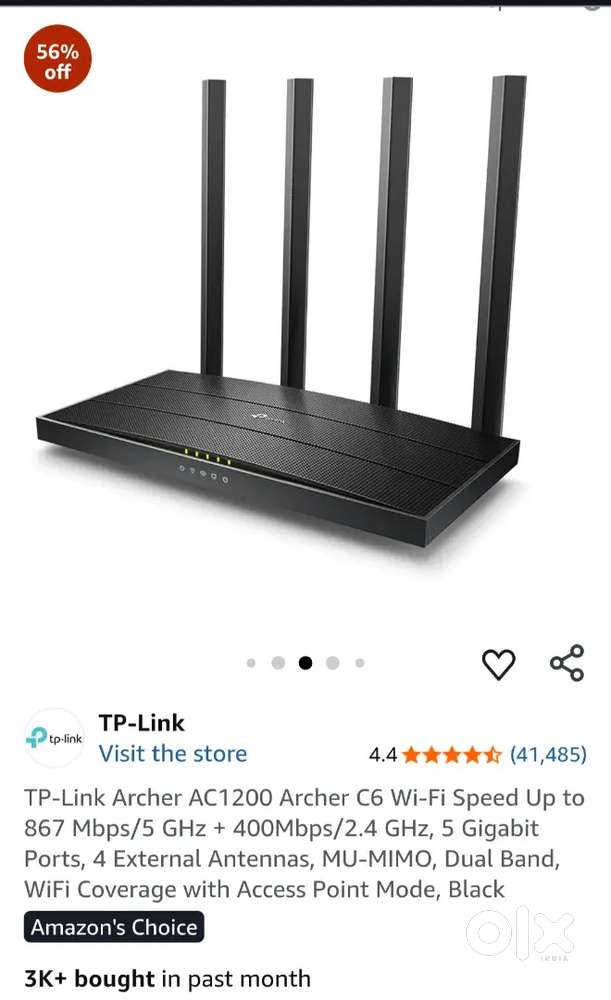Open the Visit the store link
The image size is (611, 1000).
pos(172,754)
